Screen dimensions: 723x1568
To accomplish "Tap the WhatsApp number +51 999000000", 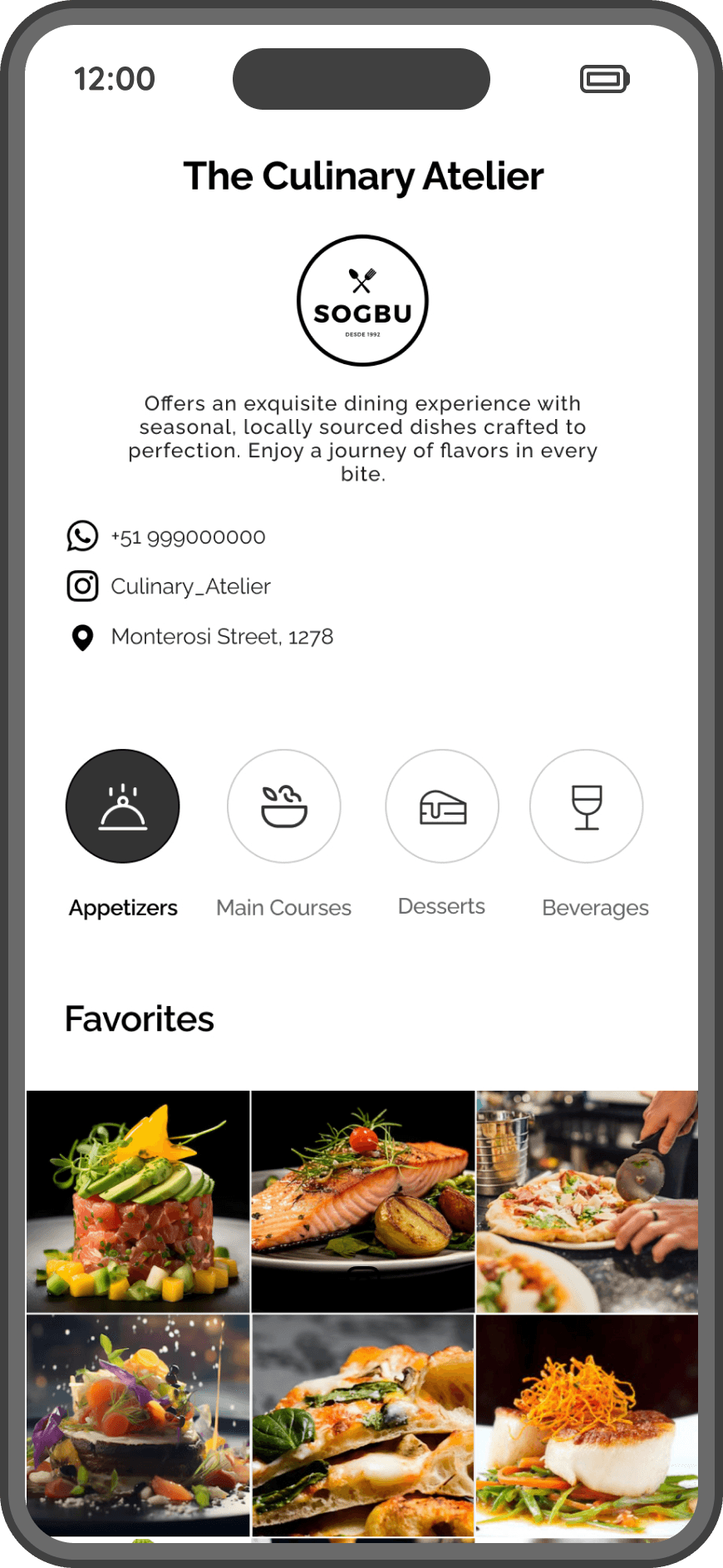I will (x=188, y=537).
